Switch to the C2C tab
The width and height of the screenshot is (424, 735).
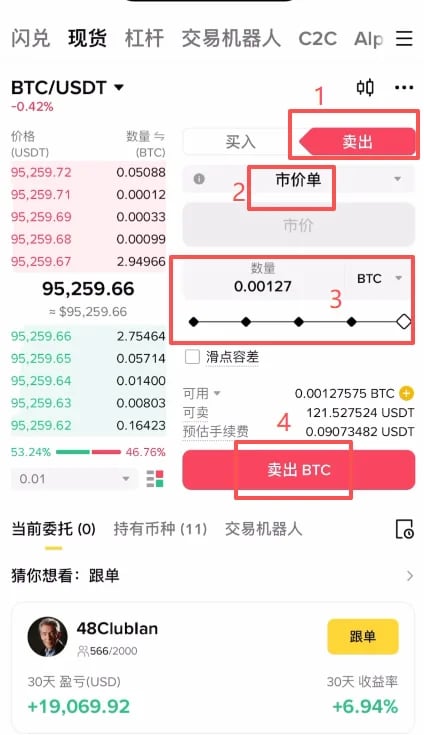pos(317,38)
